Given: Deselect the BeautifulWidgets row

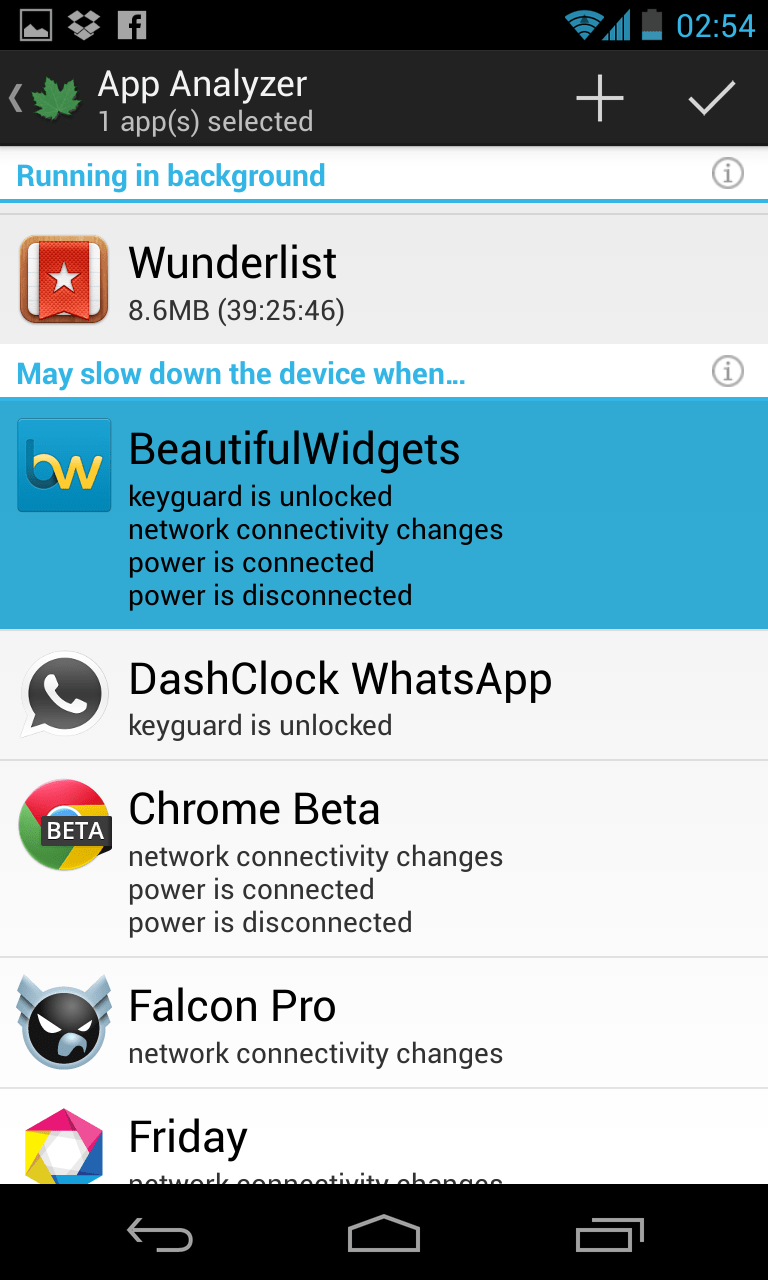Looking at the screenshot, I should (384, 514).
